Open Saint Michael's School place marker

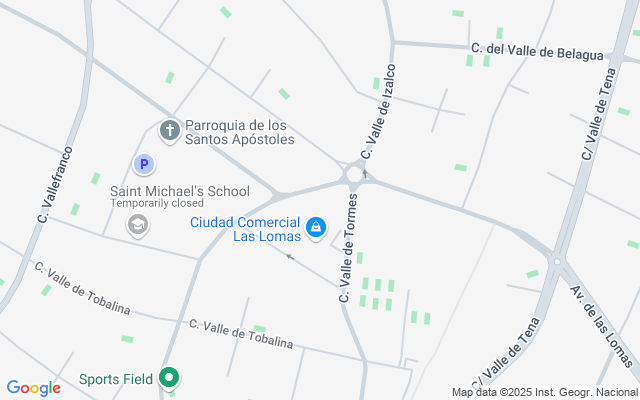[x=137, y=225]
